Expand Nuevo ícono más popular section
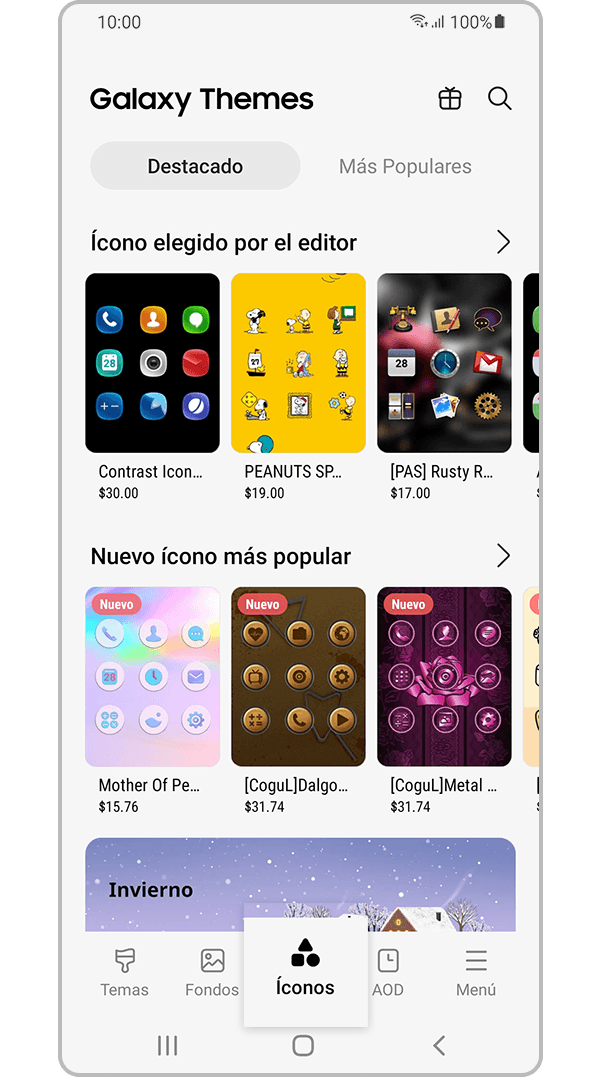Image resolution: width=600 pixels, height=1077 pixels. tap(503, 556)
